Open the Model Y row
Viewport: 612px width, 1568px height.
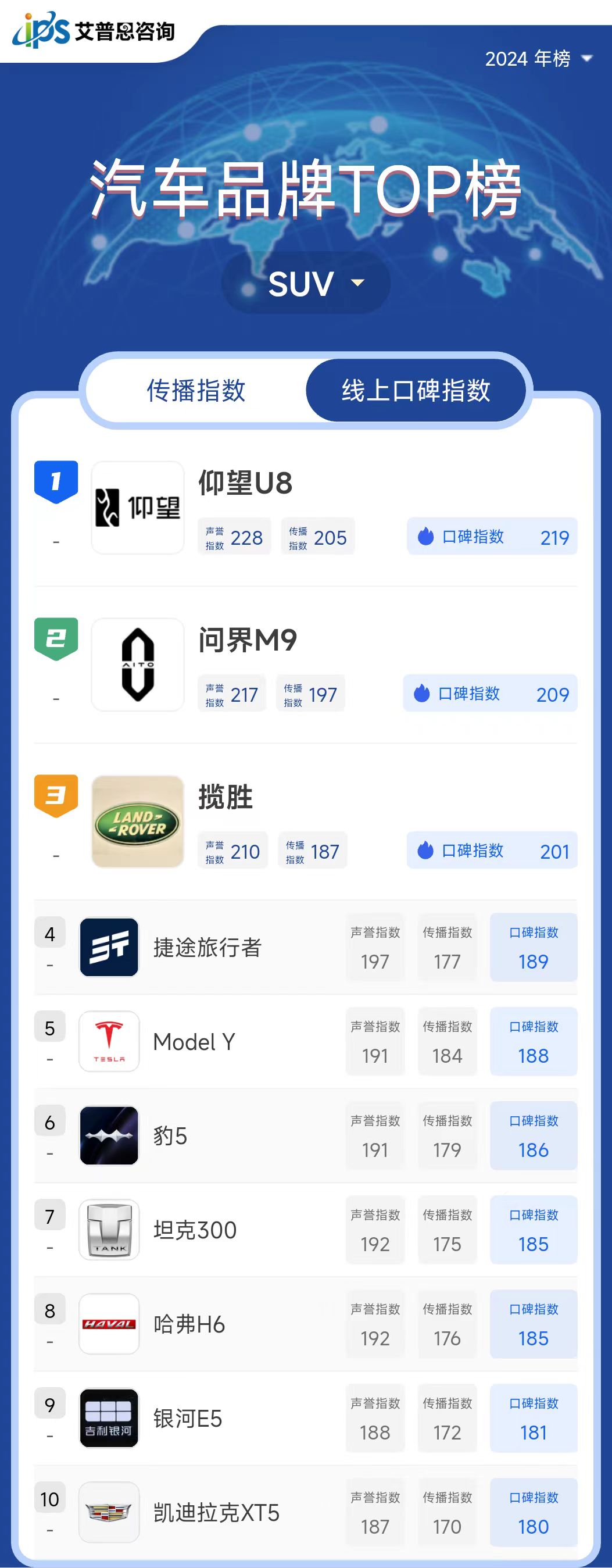(x=194, y=1041)
